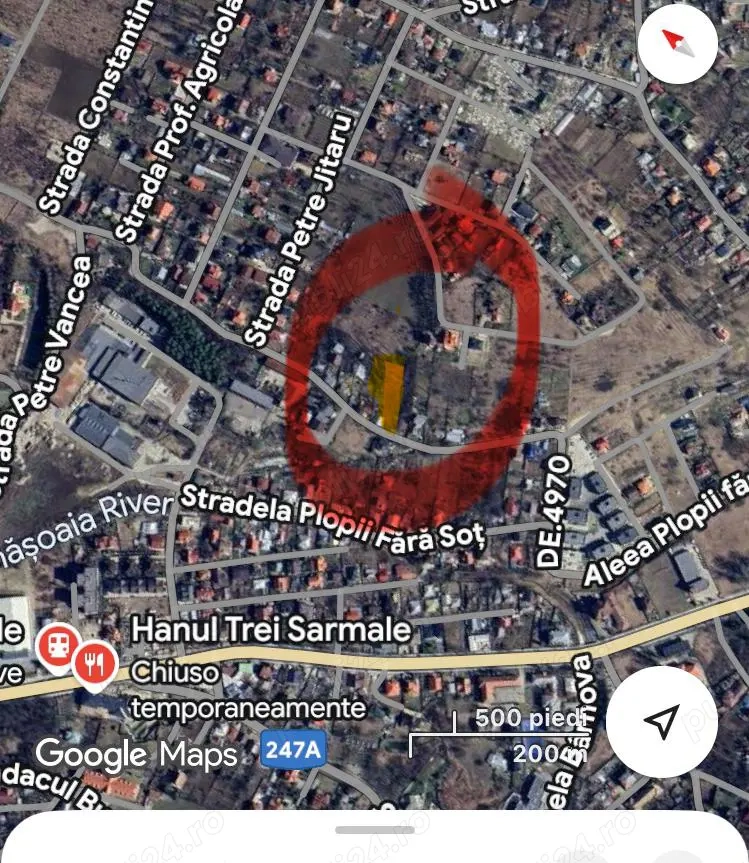The height and width of the screenshot is (863, 749).
Task: Open the red transit station pin
Action: click(x=54, y=647)
